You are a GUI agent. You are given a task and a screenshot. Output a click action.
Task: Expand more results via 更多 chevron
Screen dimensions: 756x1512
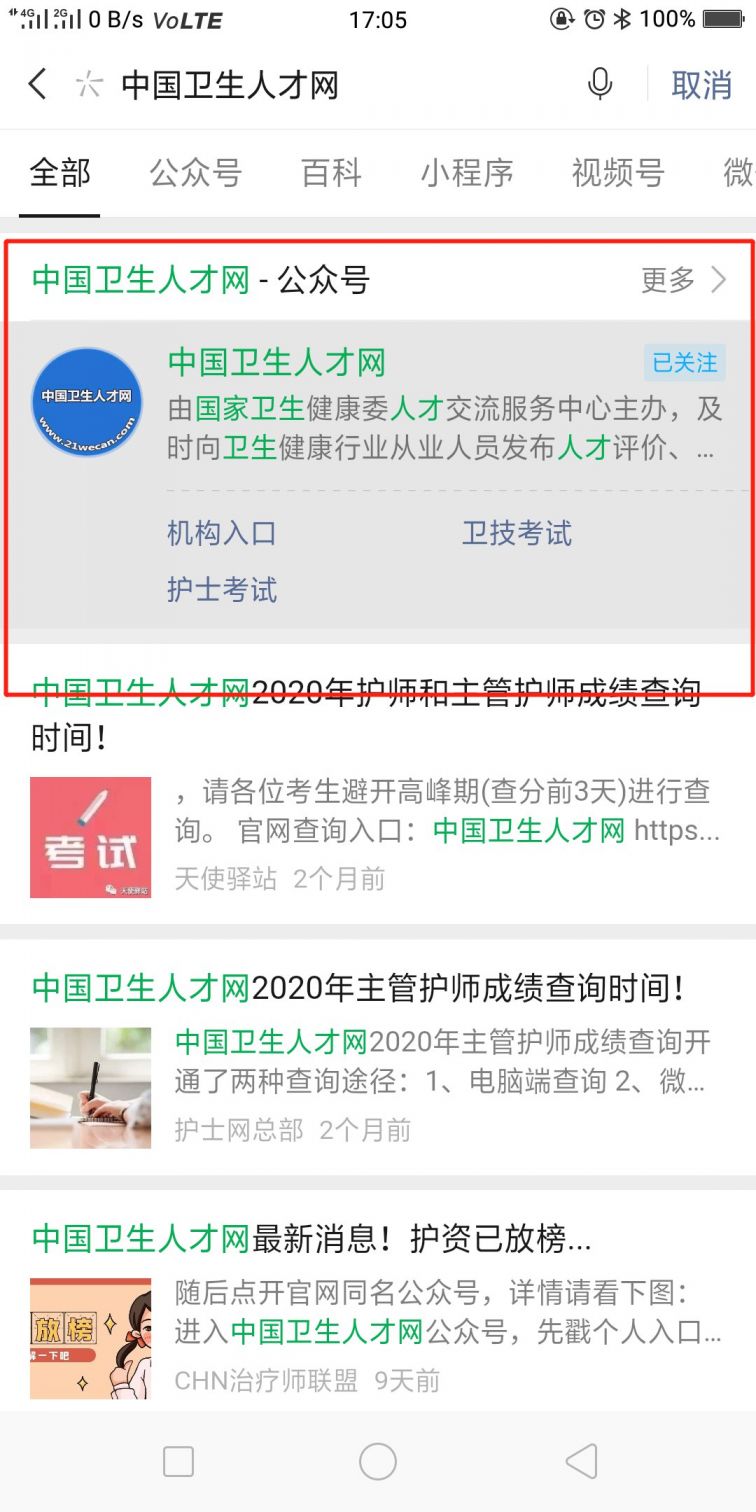click(x=685, y=281)
